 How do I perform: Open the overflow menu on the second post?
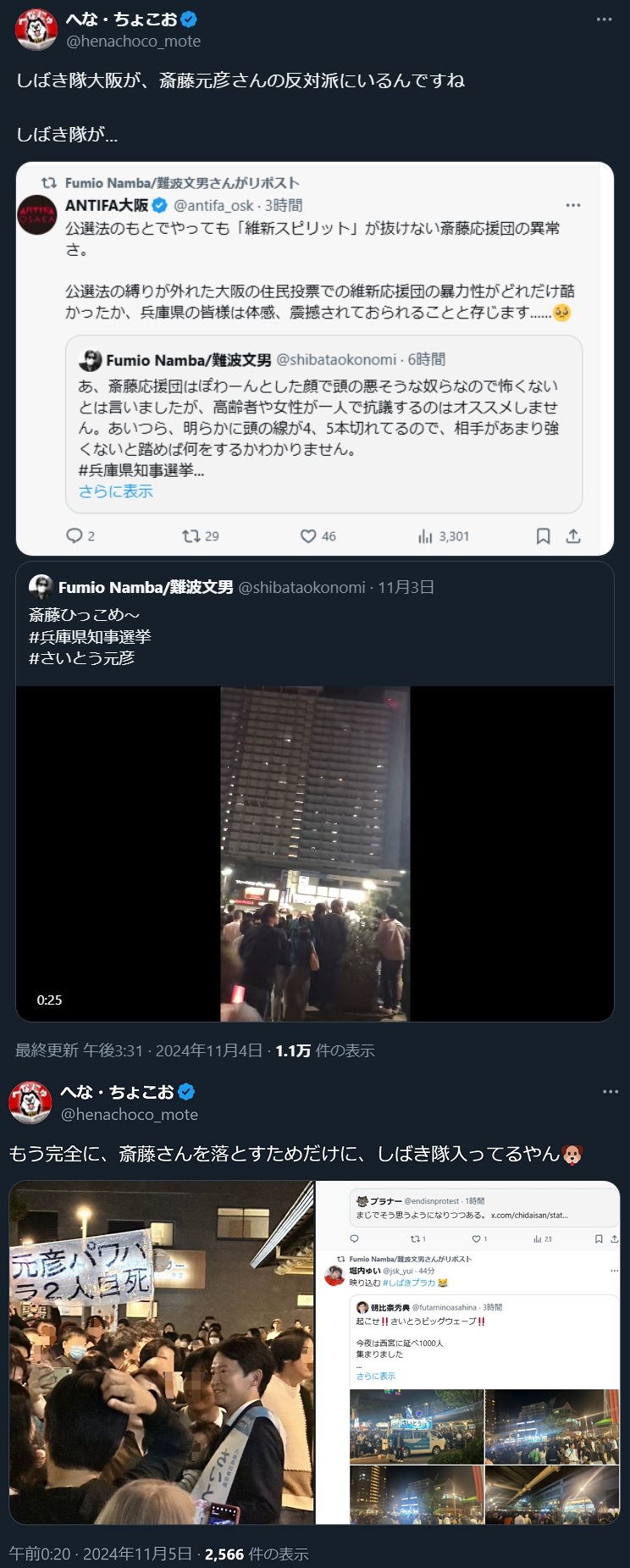click(611, 1092)
